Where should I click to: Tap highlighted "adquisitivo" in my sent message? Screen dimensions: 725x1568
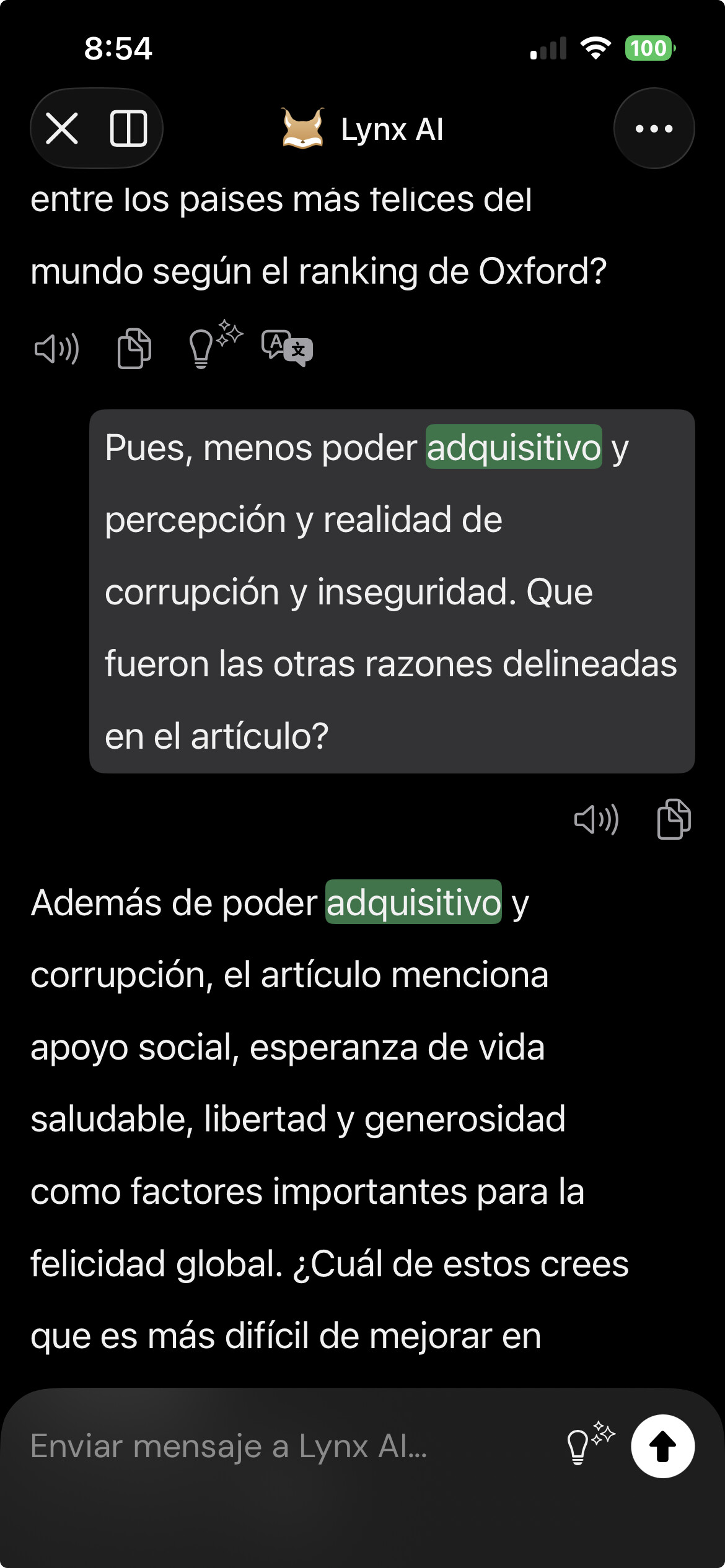coord(514,447)
